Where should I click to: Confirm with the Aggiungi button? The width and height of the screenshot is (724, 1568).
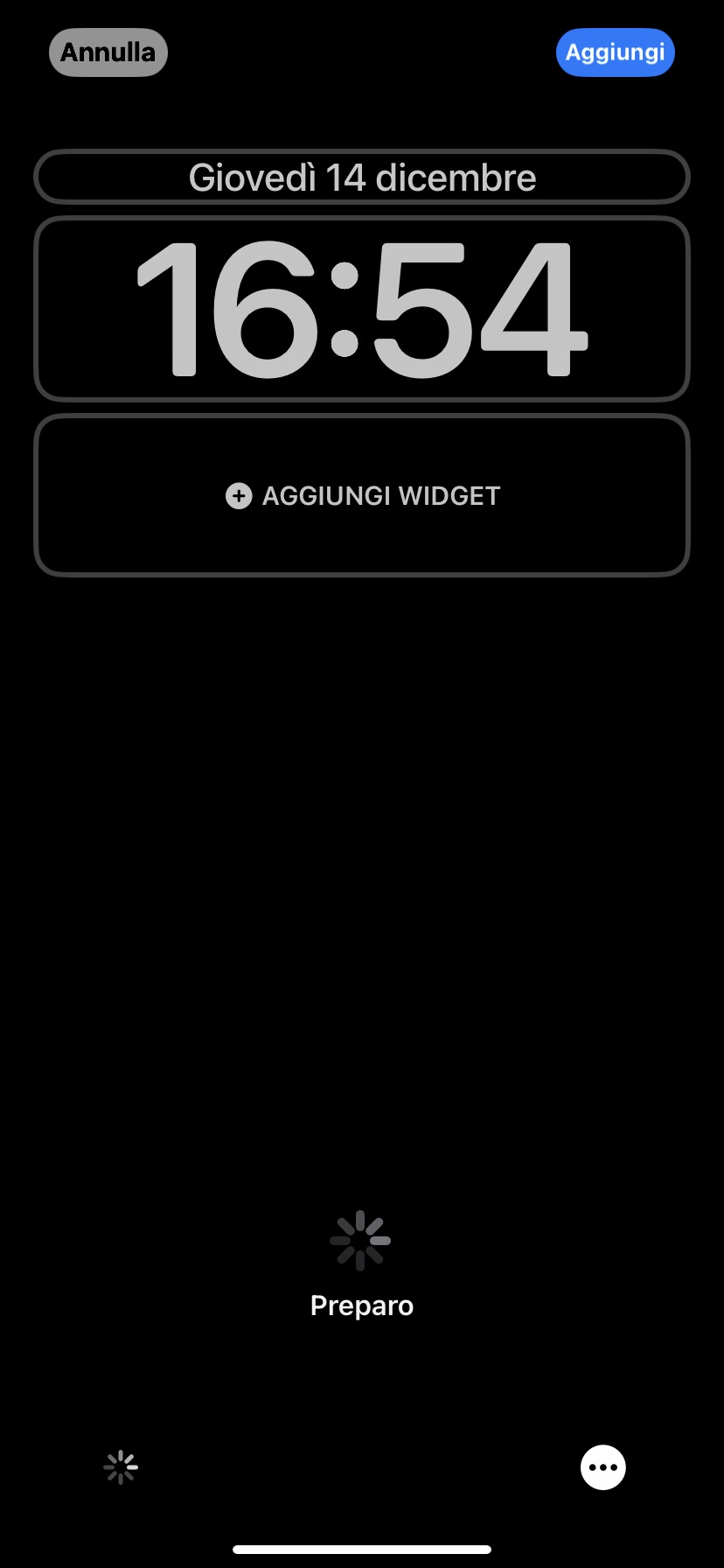(x=615, y=52)
